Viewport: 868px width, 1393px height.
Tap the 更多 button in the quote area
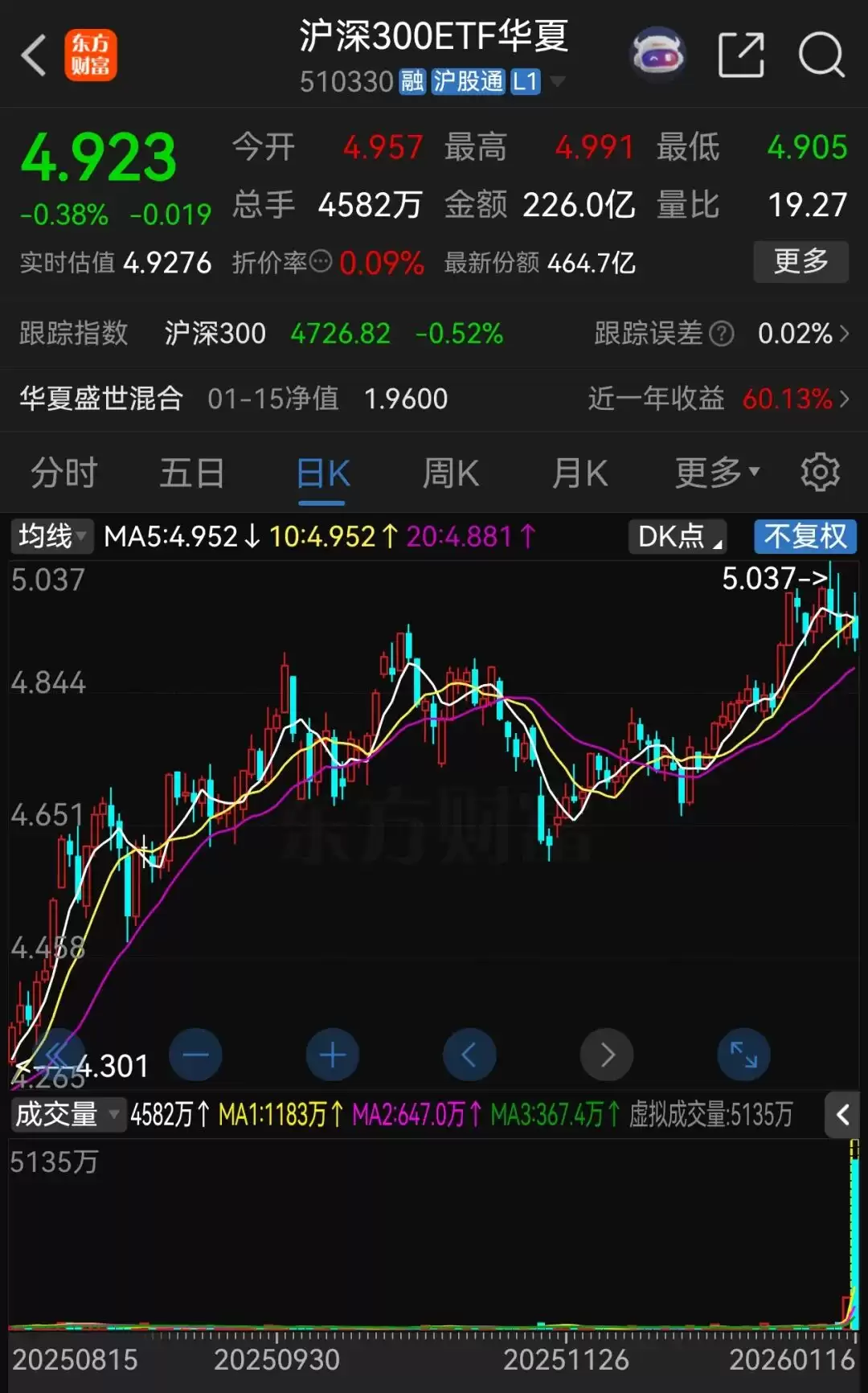click(x=800, y=262)
